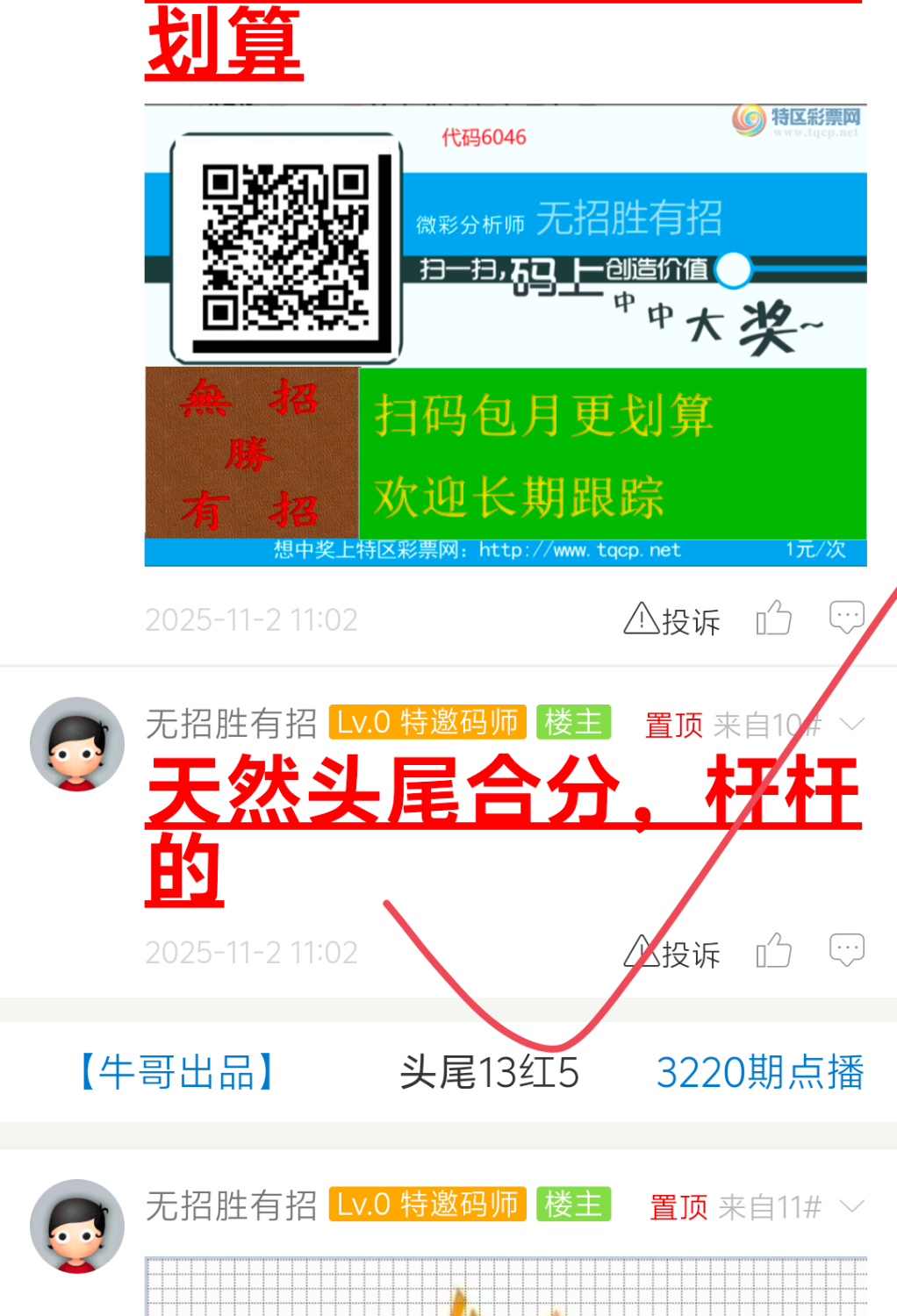The image size is (897, 1316).
Task: Click the 楼主 tag on the first post
Action: pos(572,723)
